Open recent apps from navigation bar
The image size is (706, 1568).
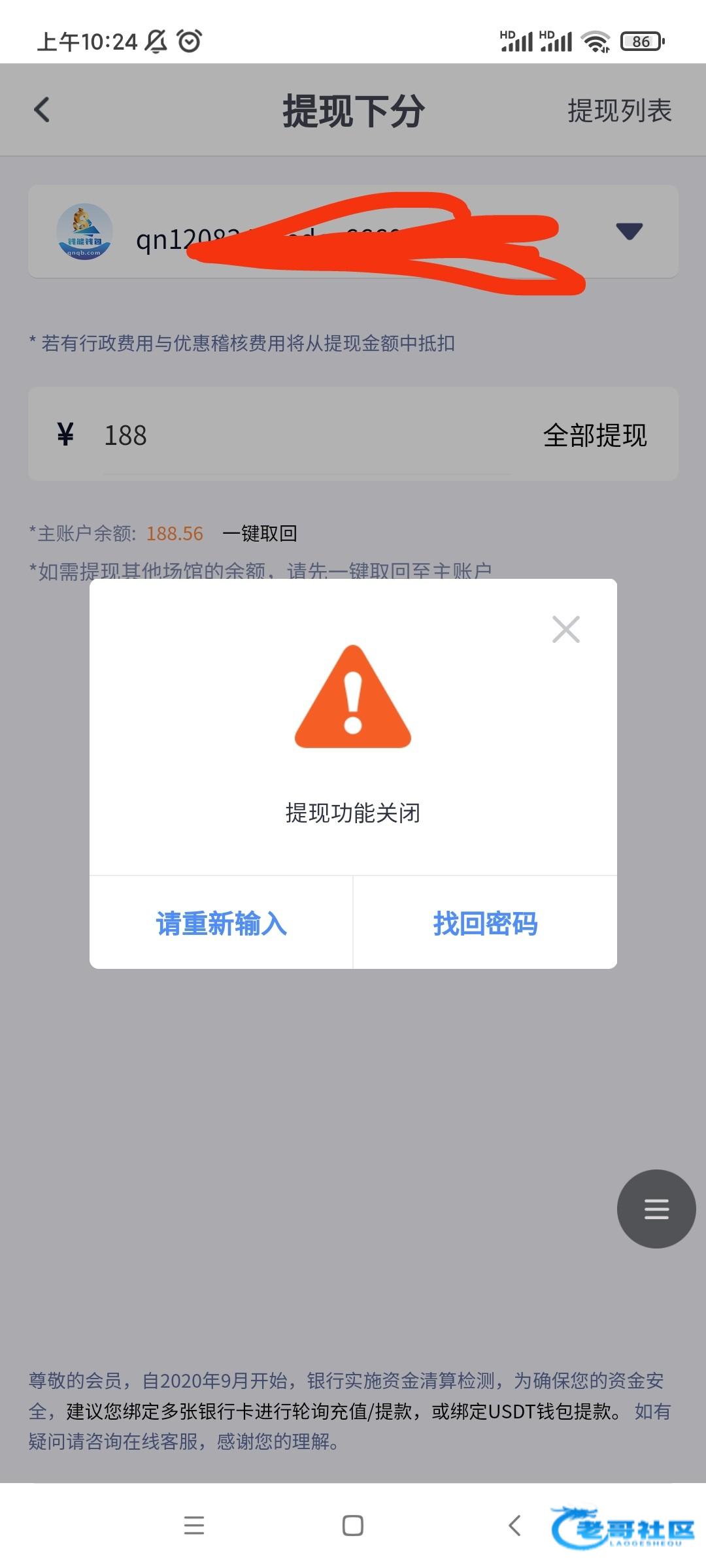[194, 1526]
